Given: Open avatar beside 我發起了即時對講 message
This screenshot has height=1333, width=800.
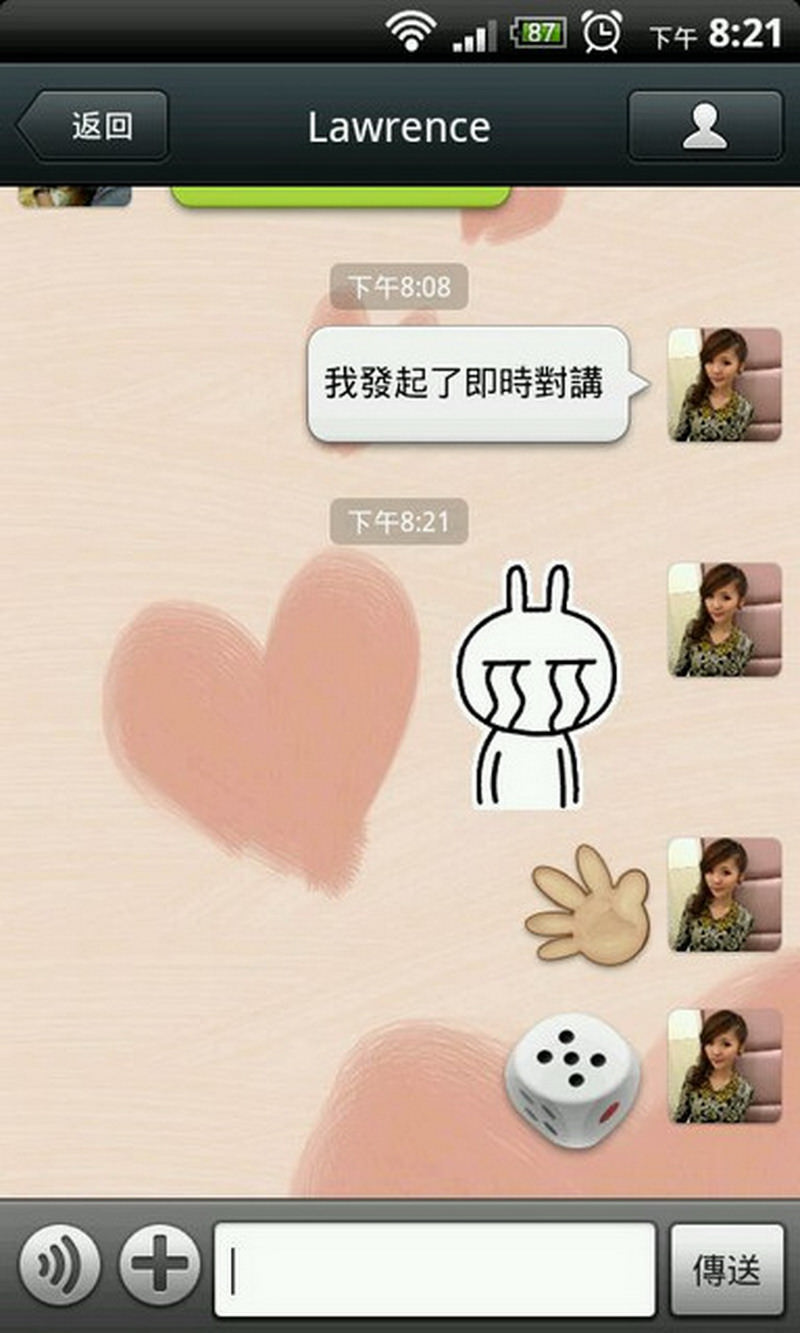Looking at the screenshot, I should pos(725,384).
